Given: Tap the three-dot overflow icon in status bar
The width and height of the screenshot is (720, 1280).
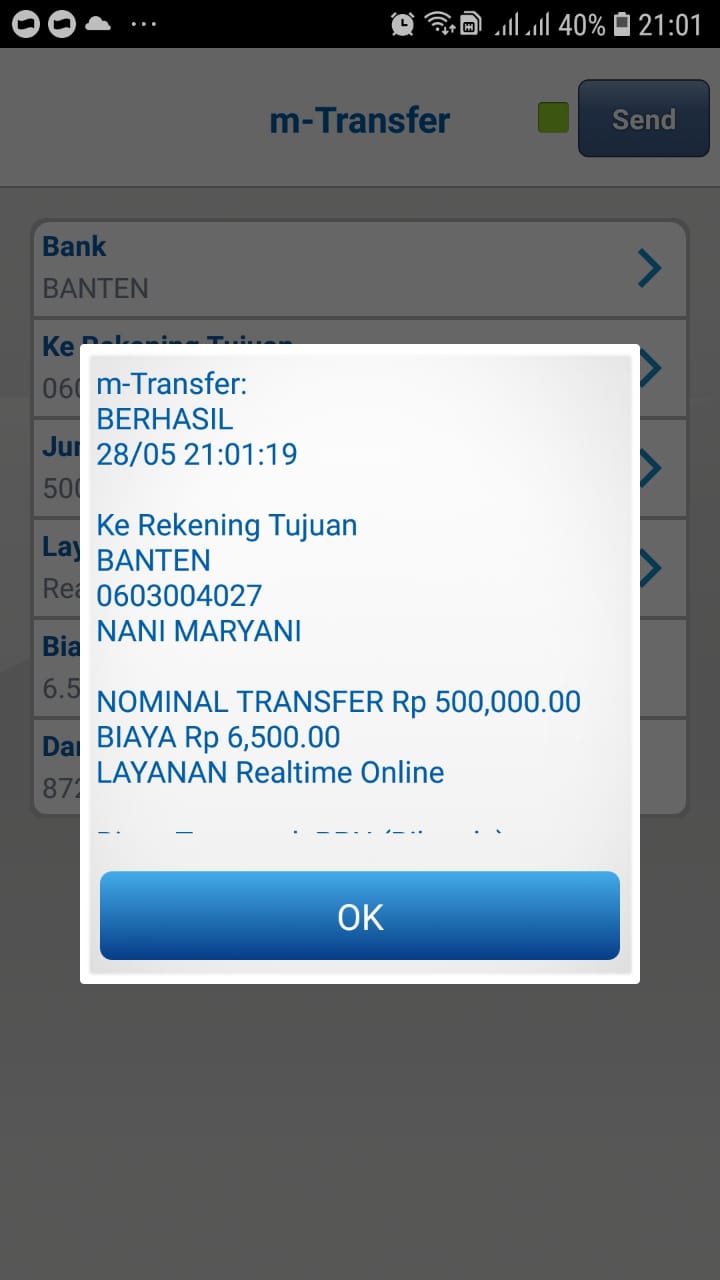Looking at the screenshot, I should coord(143,22).
